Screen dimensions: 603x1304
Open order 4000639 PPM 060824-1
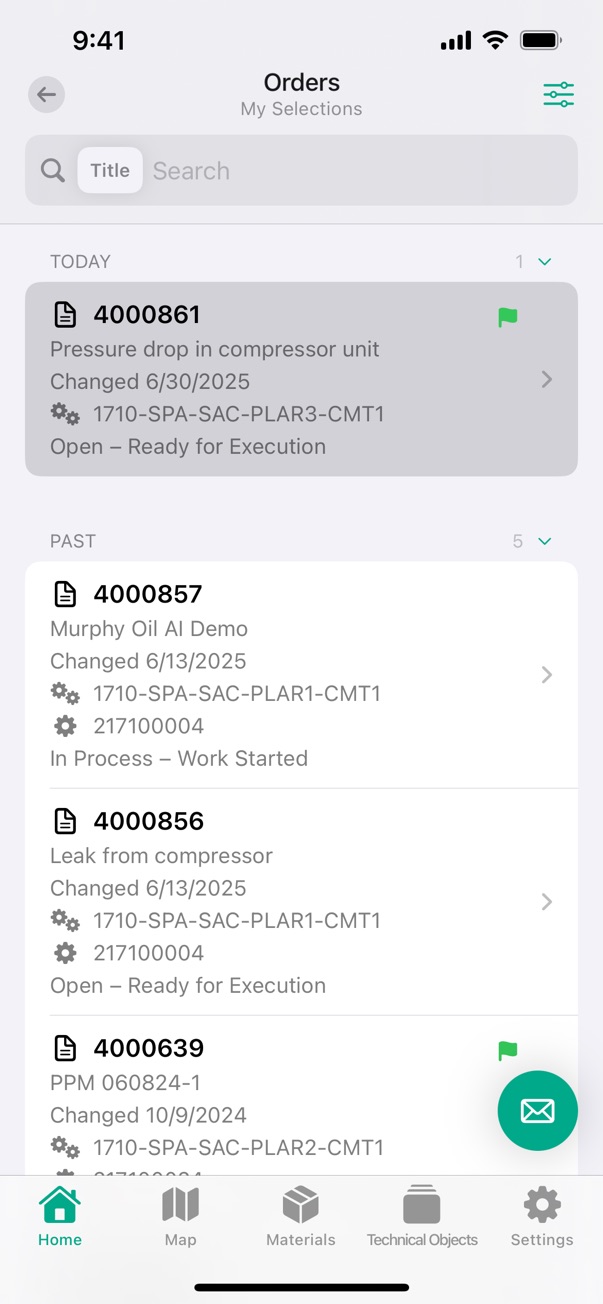(x=301, y=1095)
